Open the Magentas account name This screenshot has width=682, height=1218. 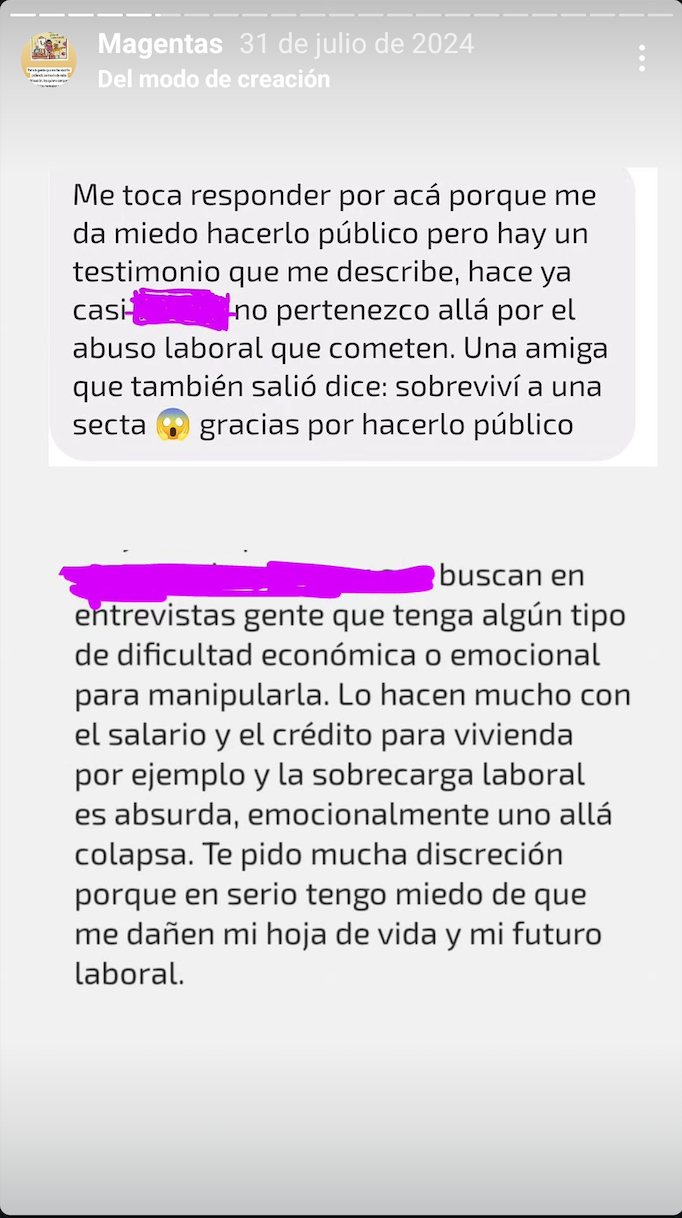[x=160, y=45]
